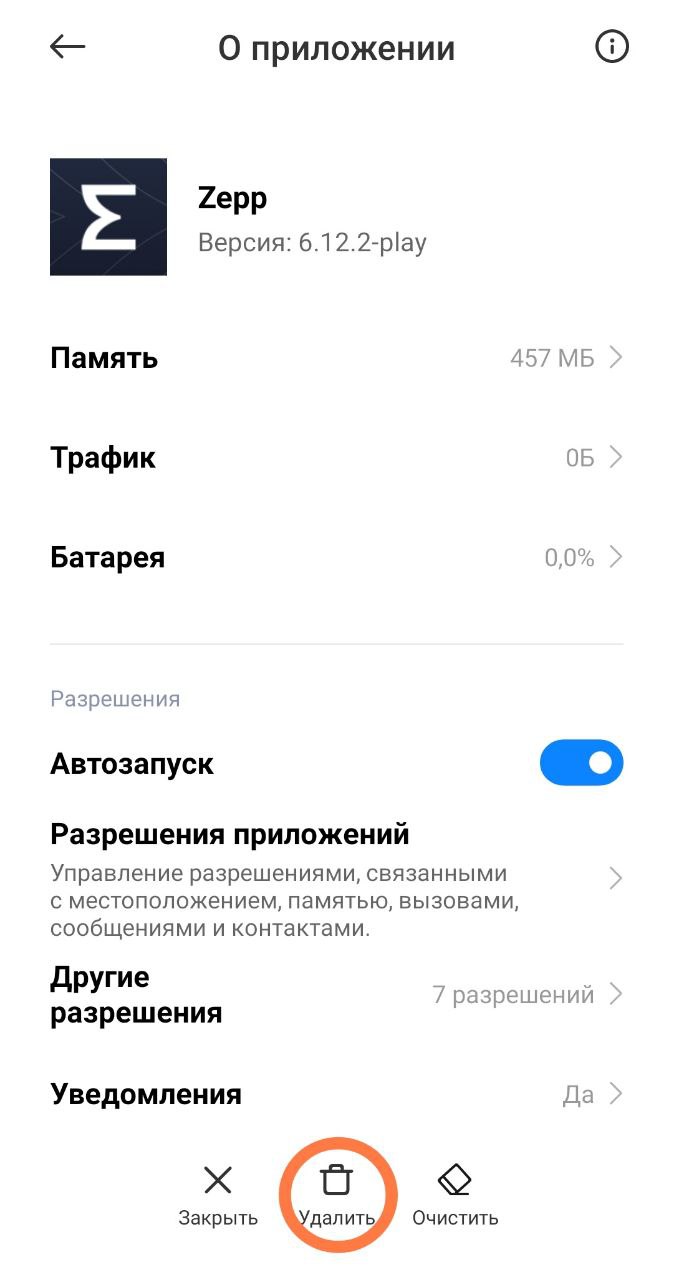This screenshot has width=673, height=1280.
Task: Open Другие разрешения list
Action: pos(336,995)
